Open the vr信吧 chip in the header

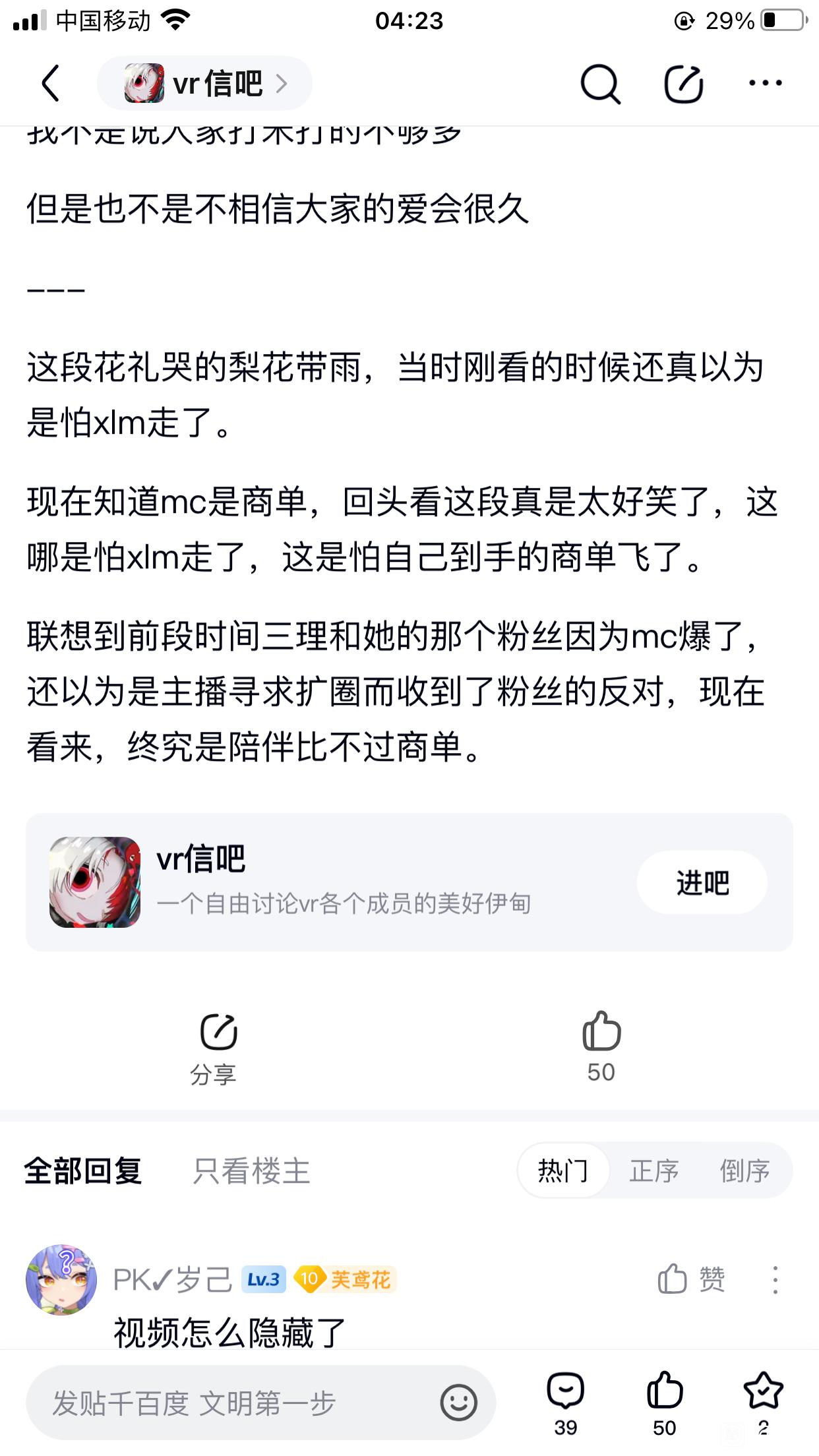click(x=204, y=83)
